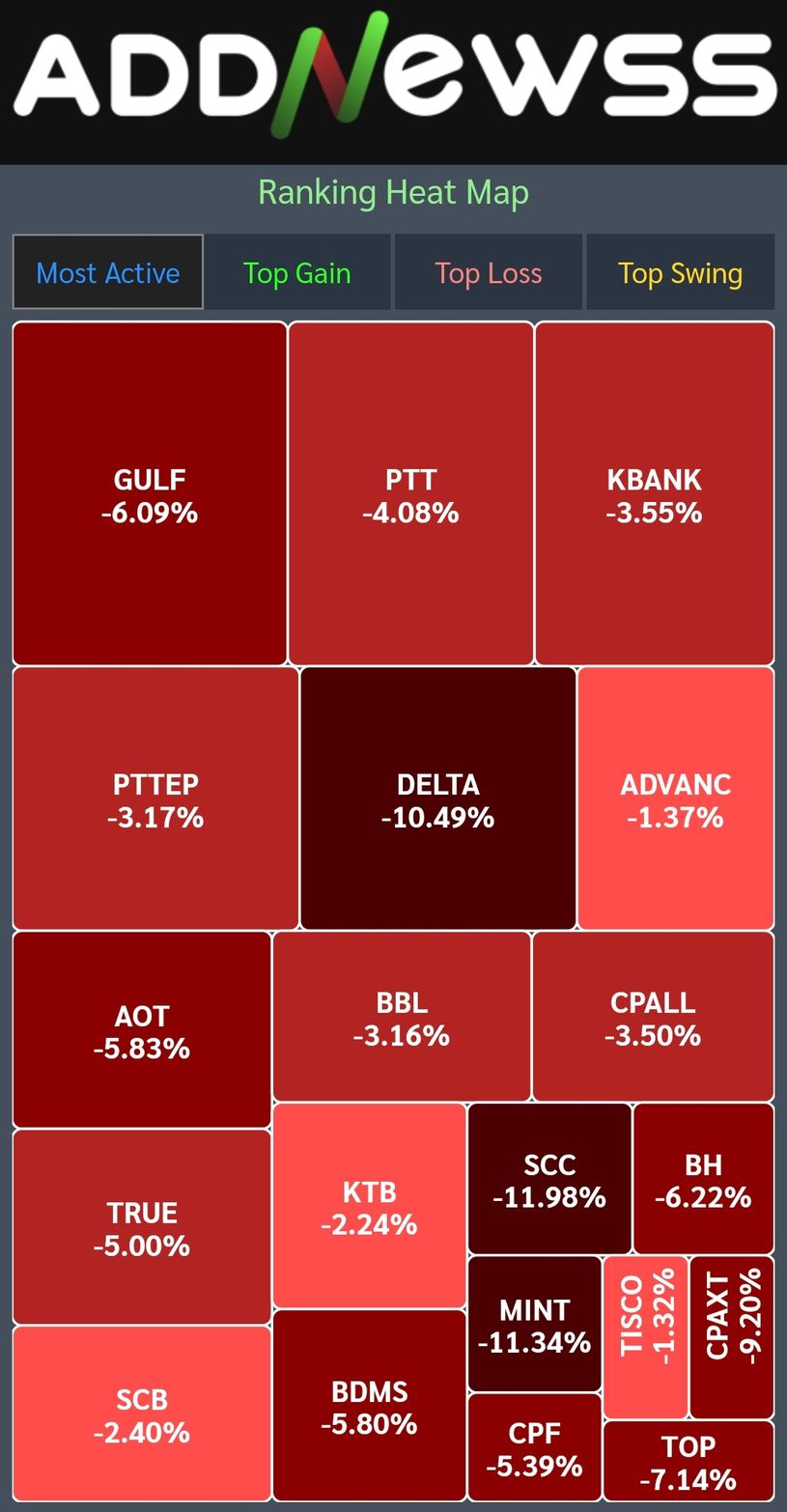
Task: Open the MINT stock tile
Action: (534, 1325)
